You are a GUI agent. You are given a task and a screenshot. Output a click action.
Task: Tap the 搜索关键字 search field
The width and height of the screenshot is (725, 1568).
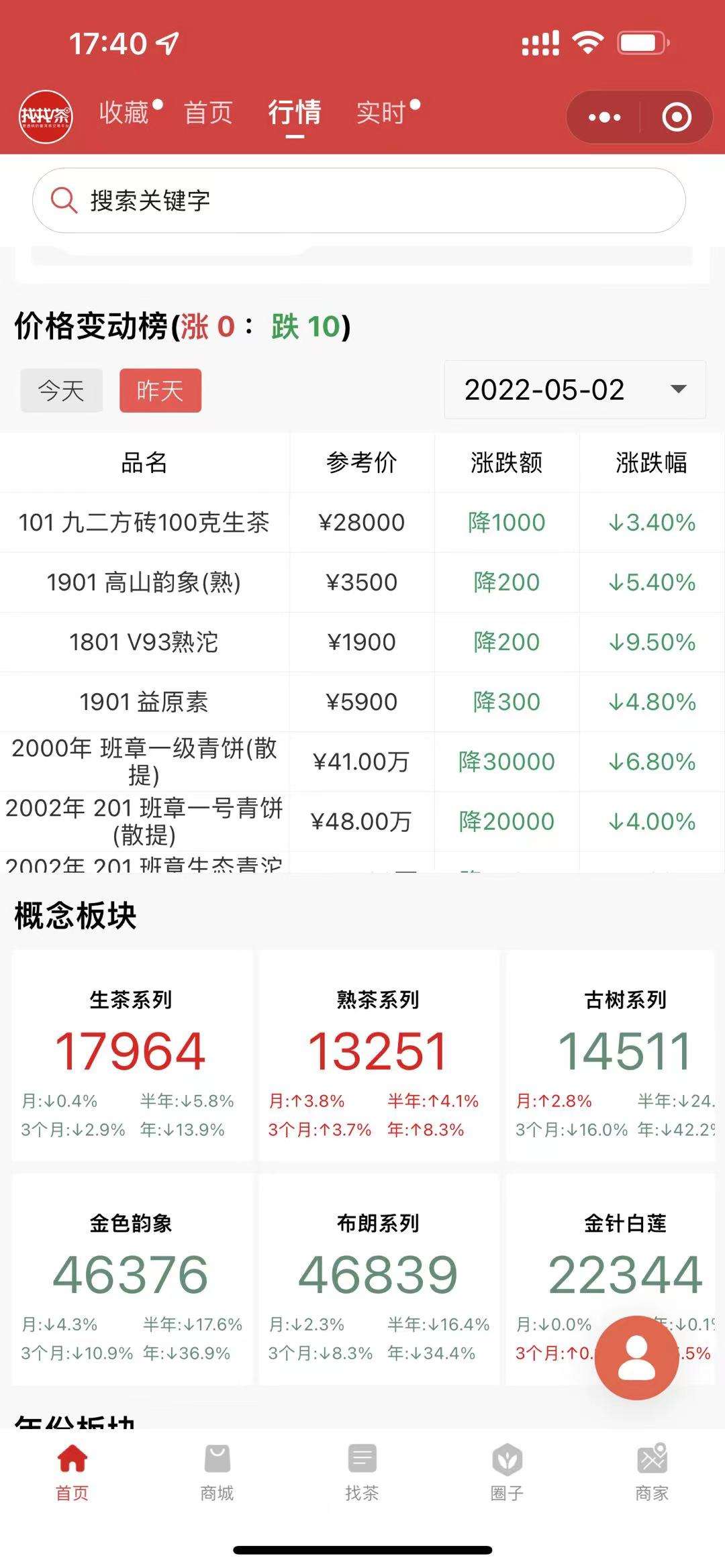(359, 200)
